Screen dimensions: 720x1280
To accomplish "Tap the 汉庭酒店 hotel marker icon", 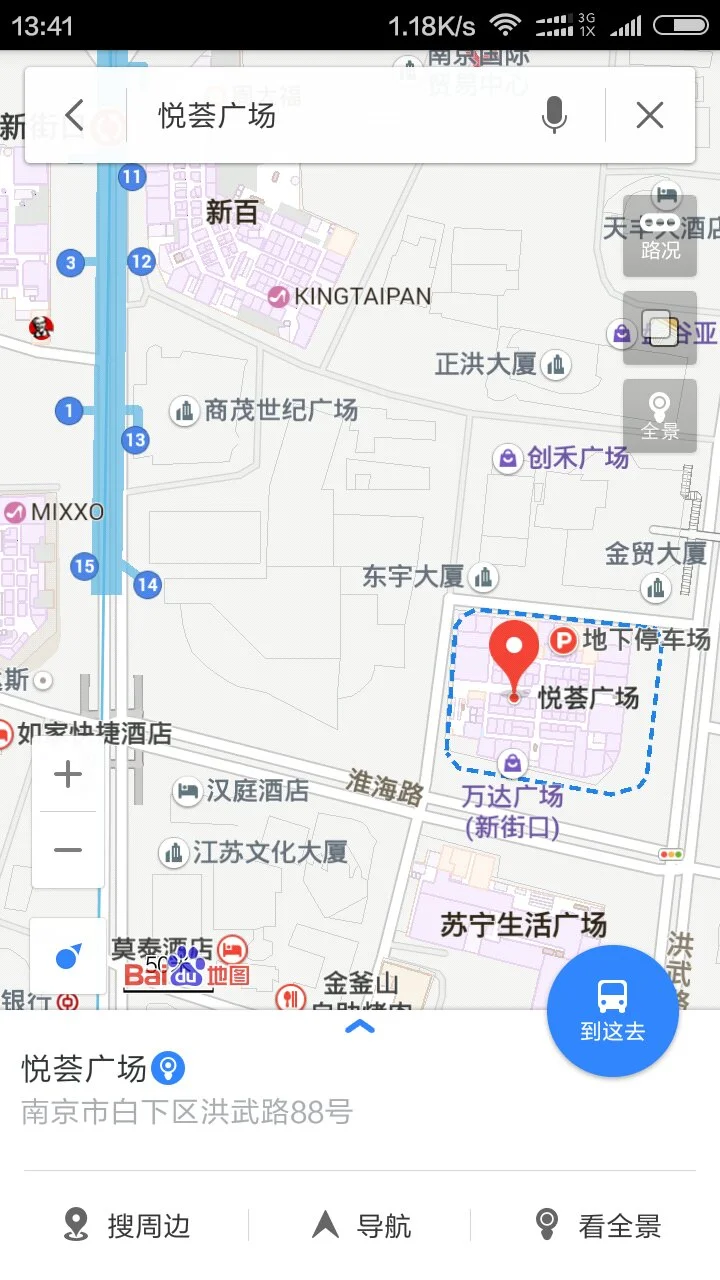I will click(x=187, y=789).
